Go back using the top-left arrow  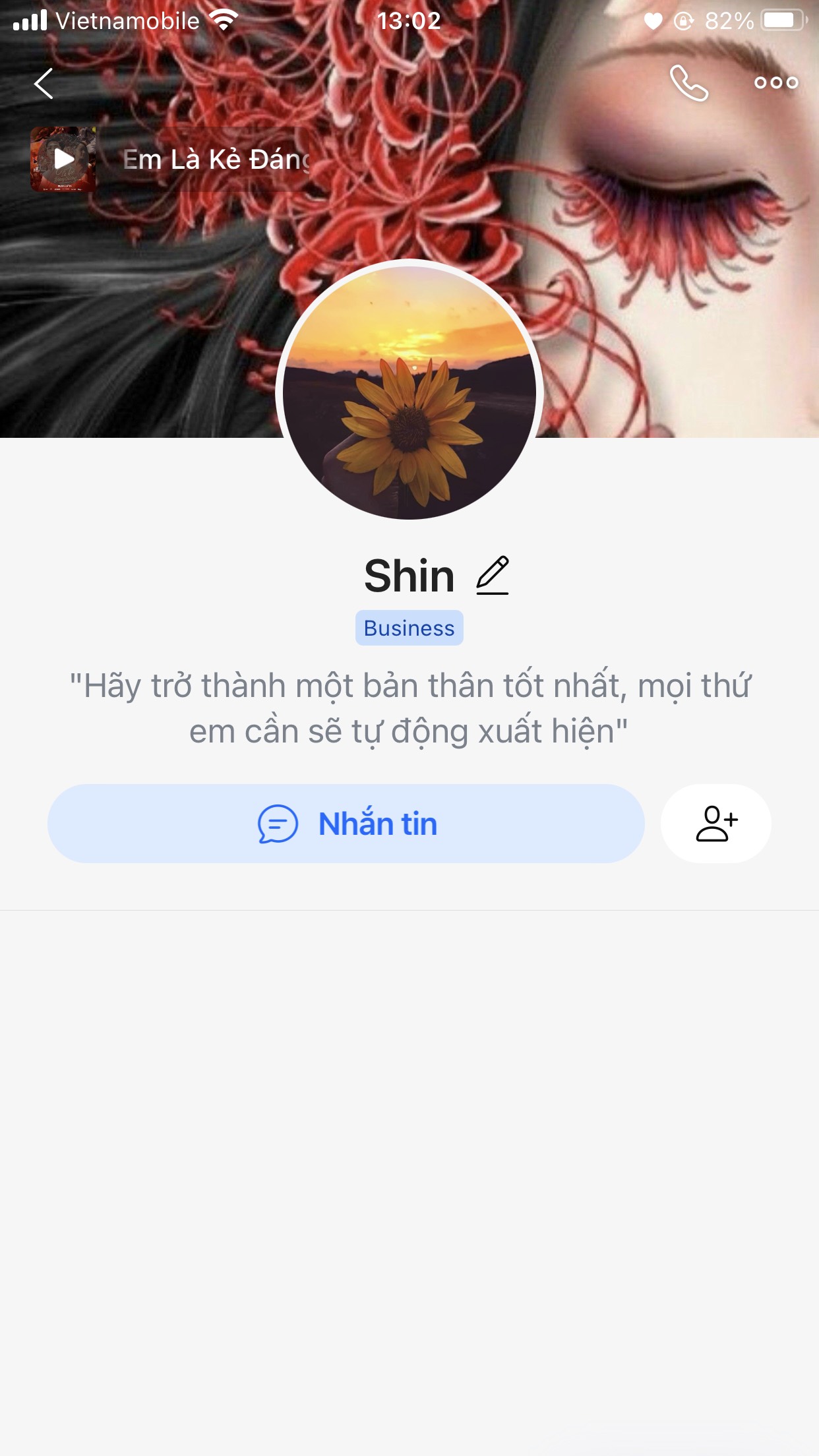(44, 84)
